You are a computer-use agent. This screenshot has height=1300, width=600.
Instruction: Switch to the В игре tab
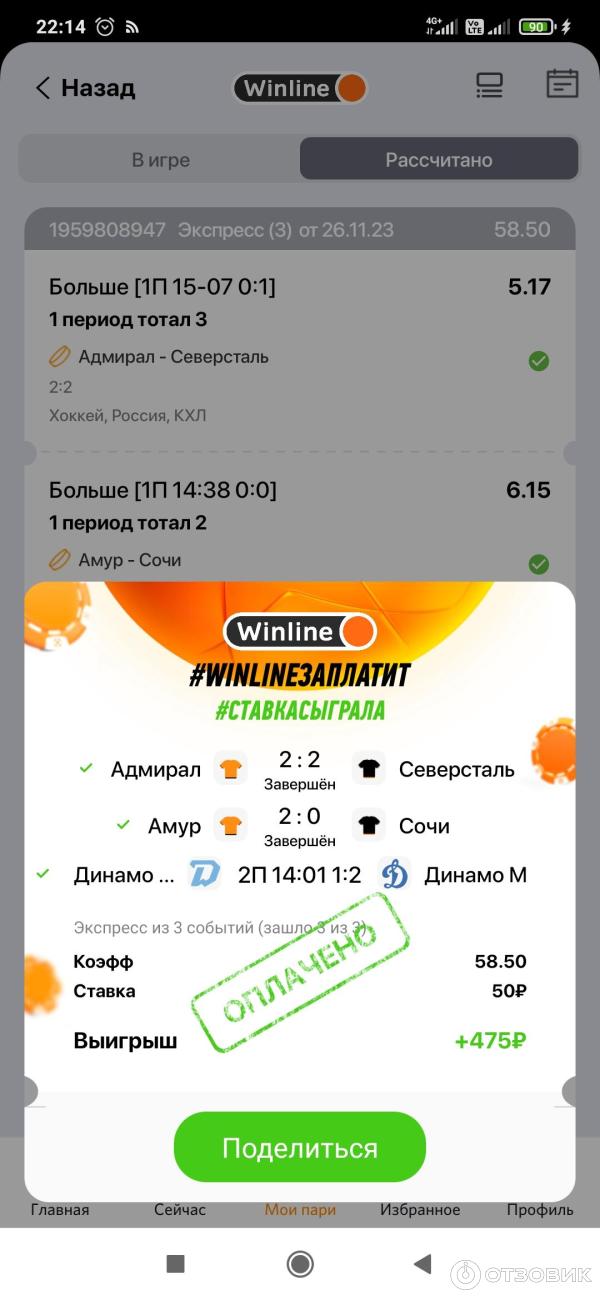(x=160, y=160)
